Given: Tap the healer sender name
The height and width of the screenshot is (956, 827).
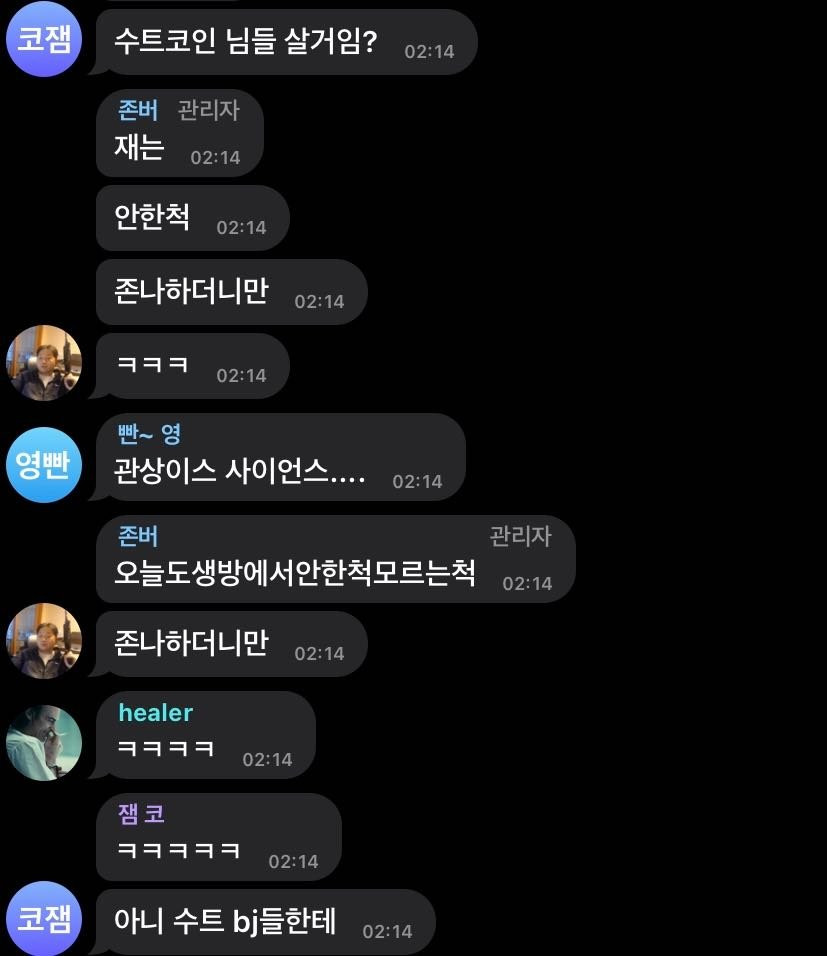Looking at the screenshot, I should [155, 712].
